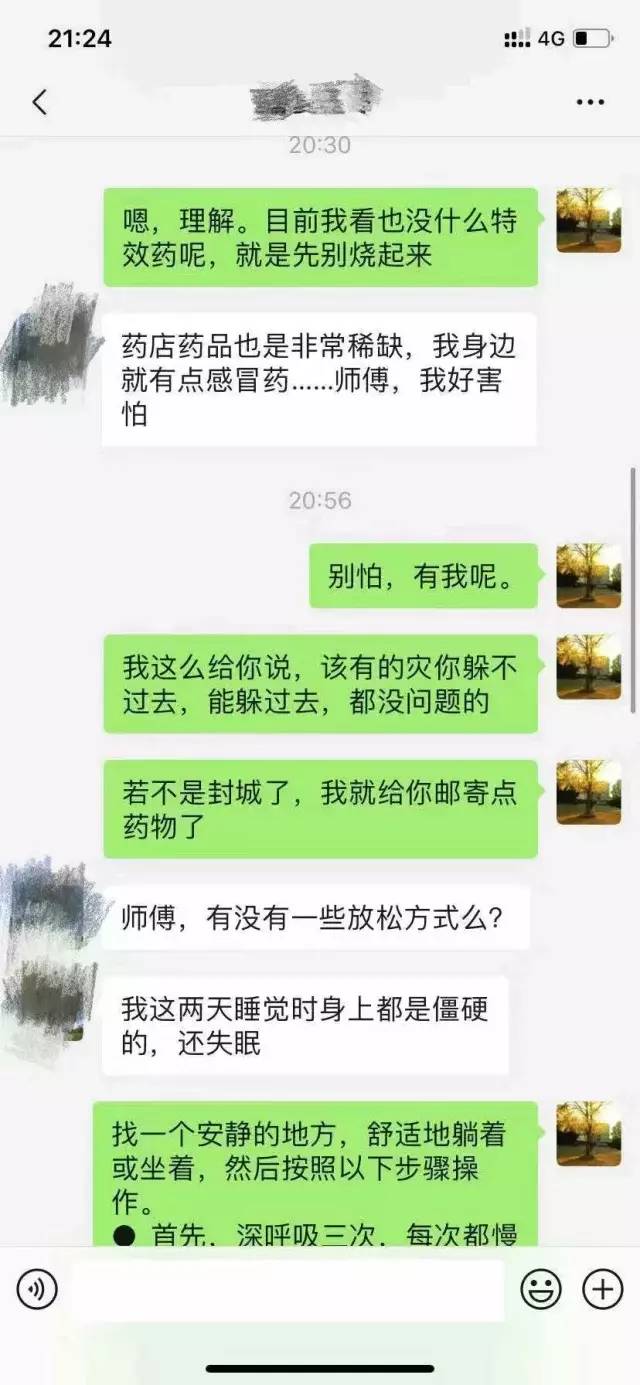Open the chat info overflow menu
Image resolution: width=640 pixels, height=1385 pixels.
[x=590, y=102]
